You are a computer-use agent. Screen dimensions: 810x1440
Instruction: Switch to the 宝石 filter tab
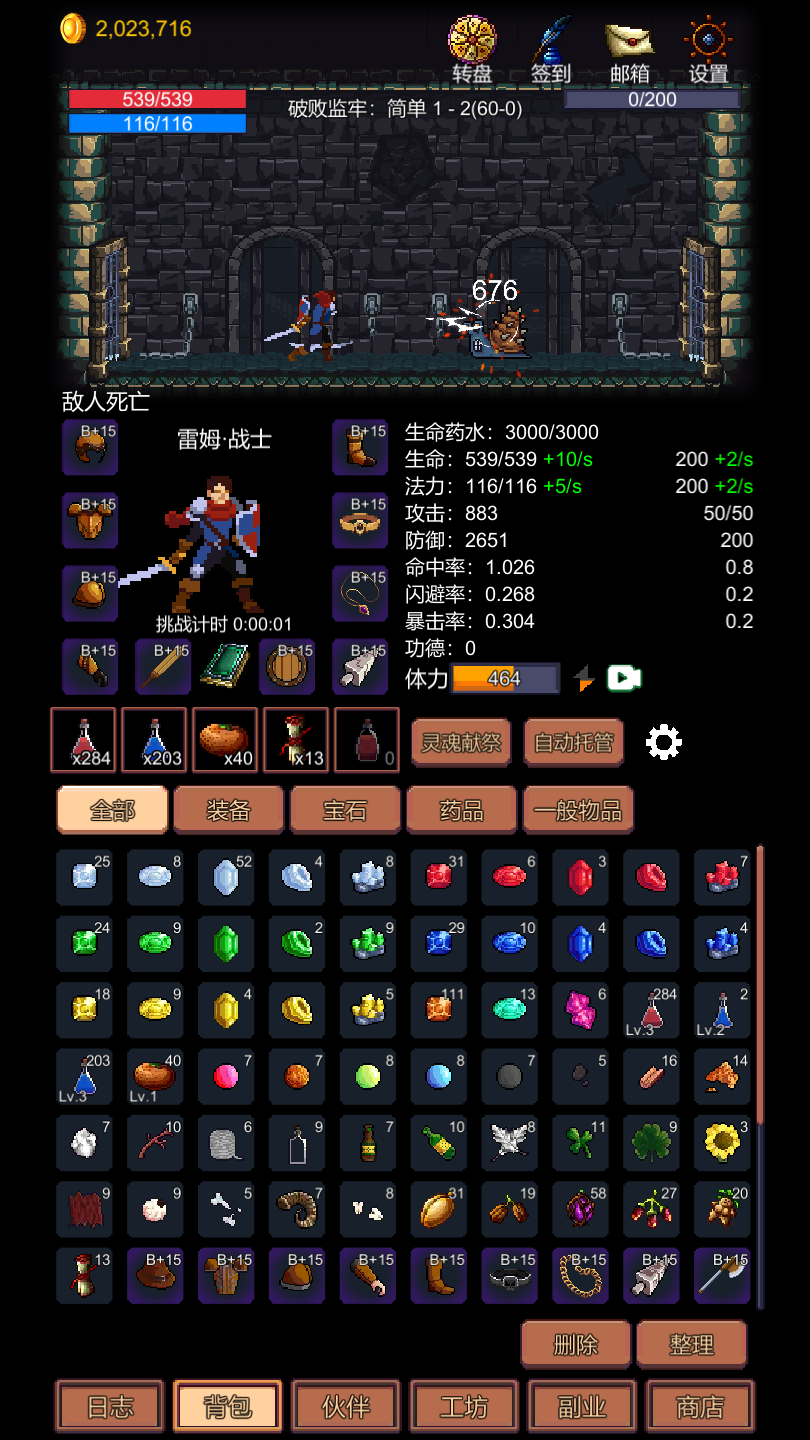345,810
